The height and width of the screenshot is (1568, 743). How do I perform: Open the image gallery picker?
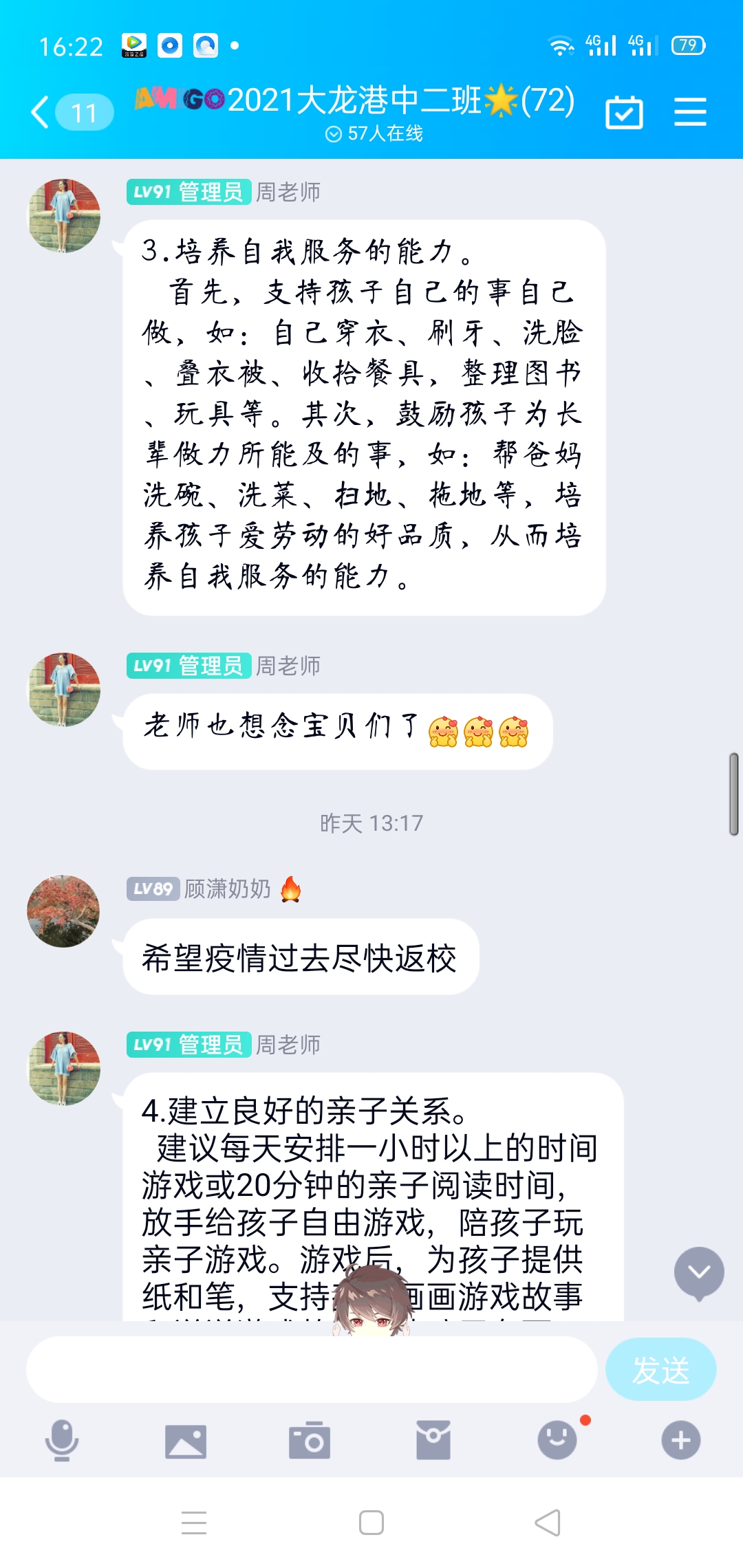click(186, 1441)
